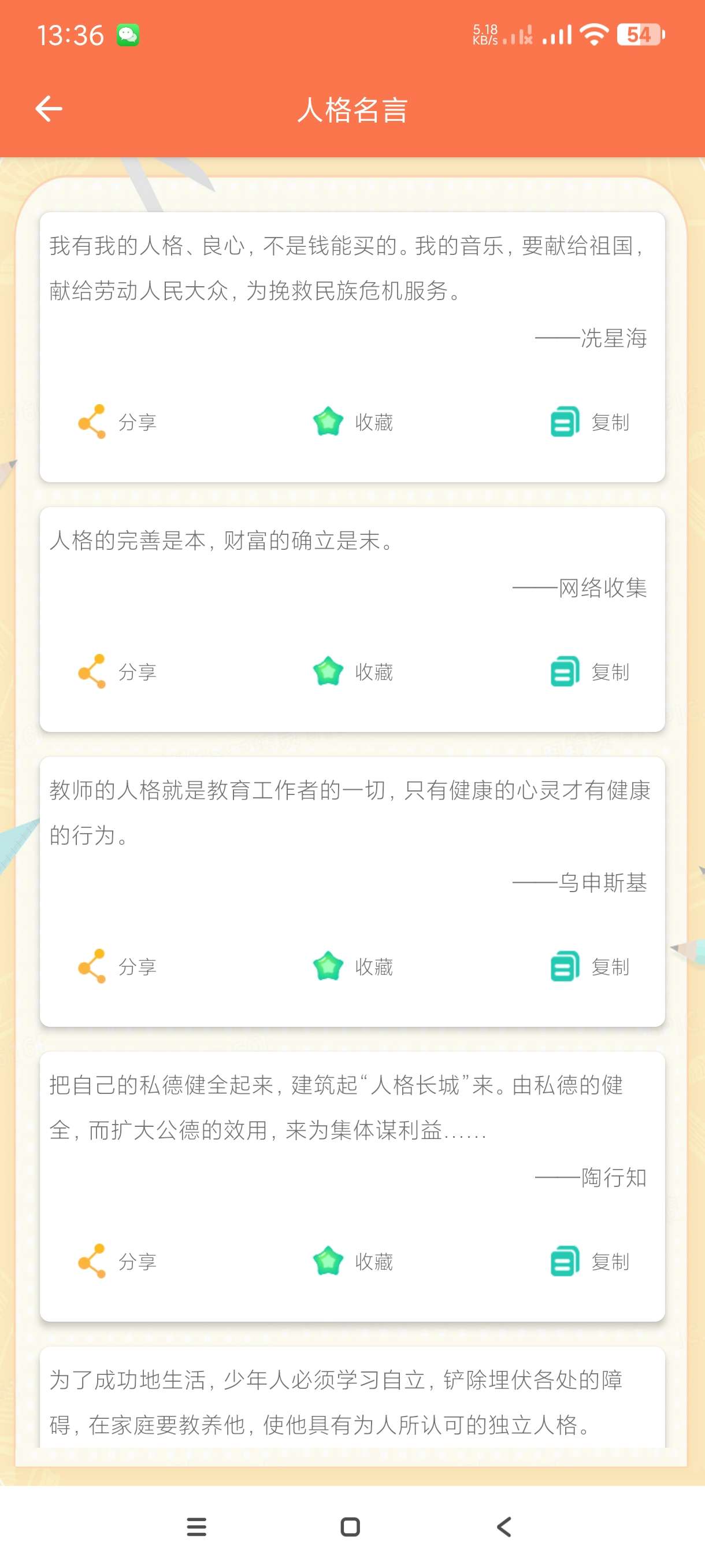Copy the 陶行知 quote

click(589, 1261)
